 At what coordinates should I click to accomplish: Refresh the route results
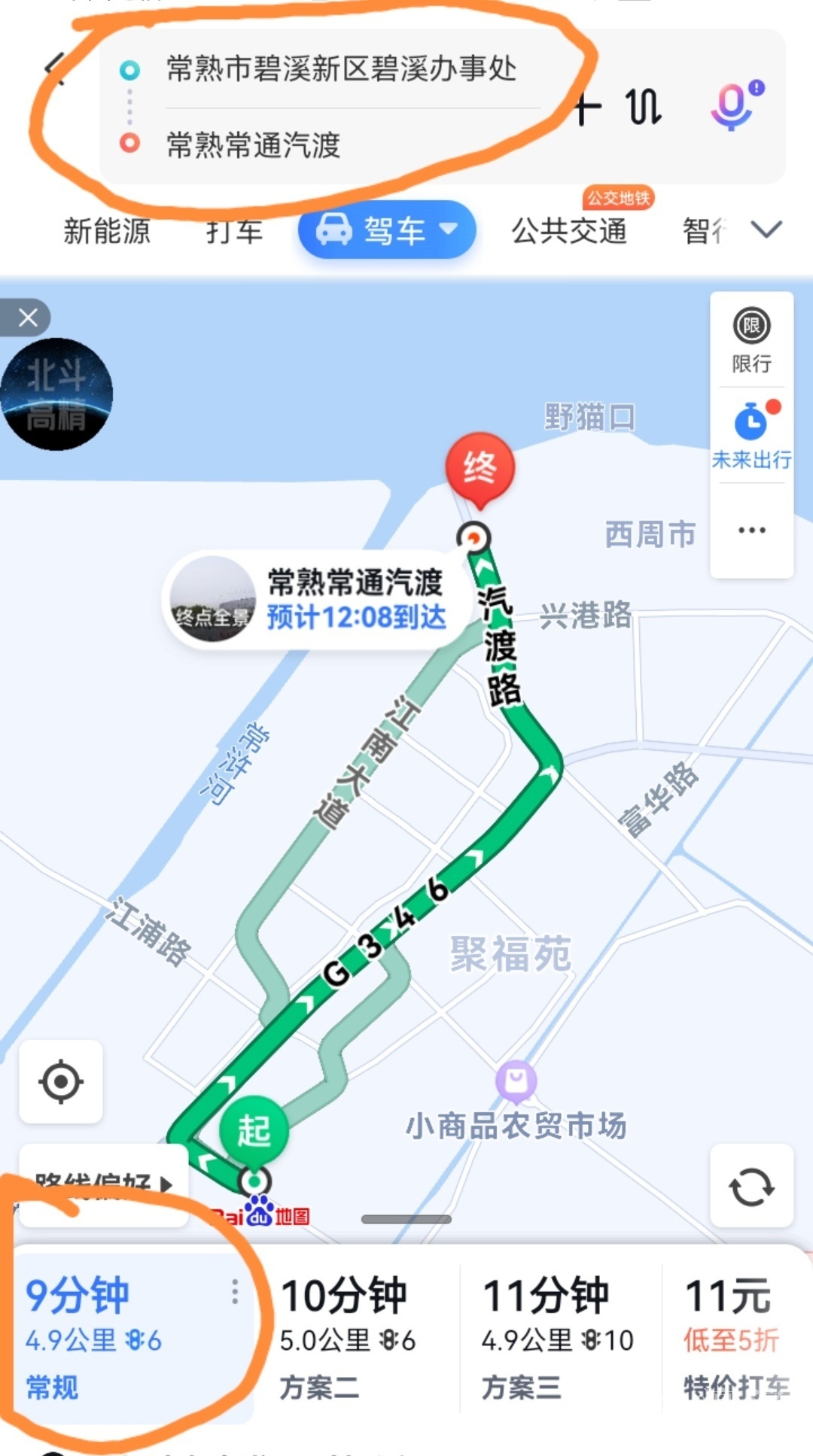pyautogui.click(x=751, y=1187)
